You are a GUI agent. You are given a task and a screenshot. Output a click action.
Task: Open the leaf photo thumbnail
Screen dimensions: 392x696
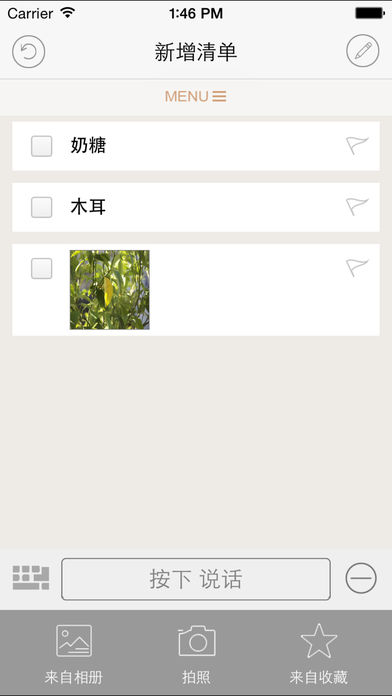tap(110, 290)
